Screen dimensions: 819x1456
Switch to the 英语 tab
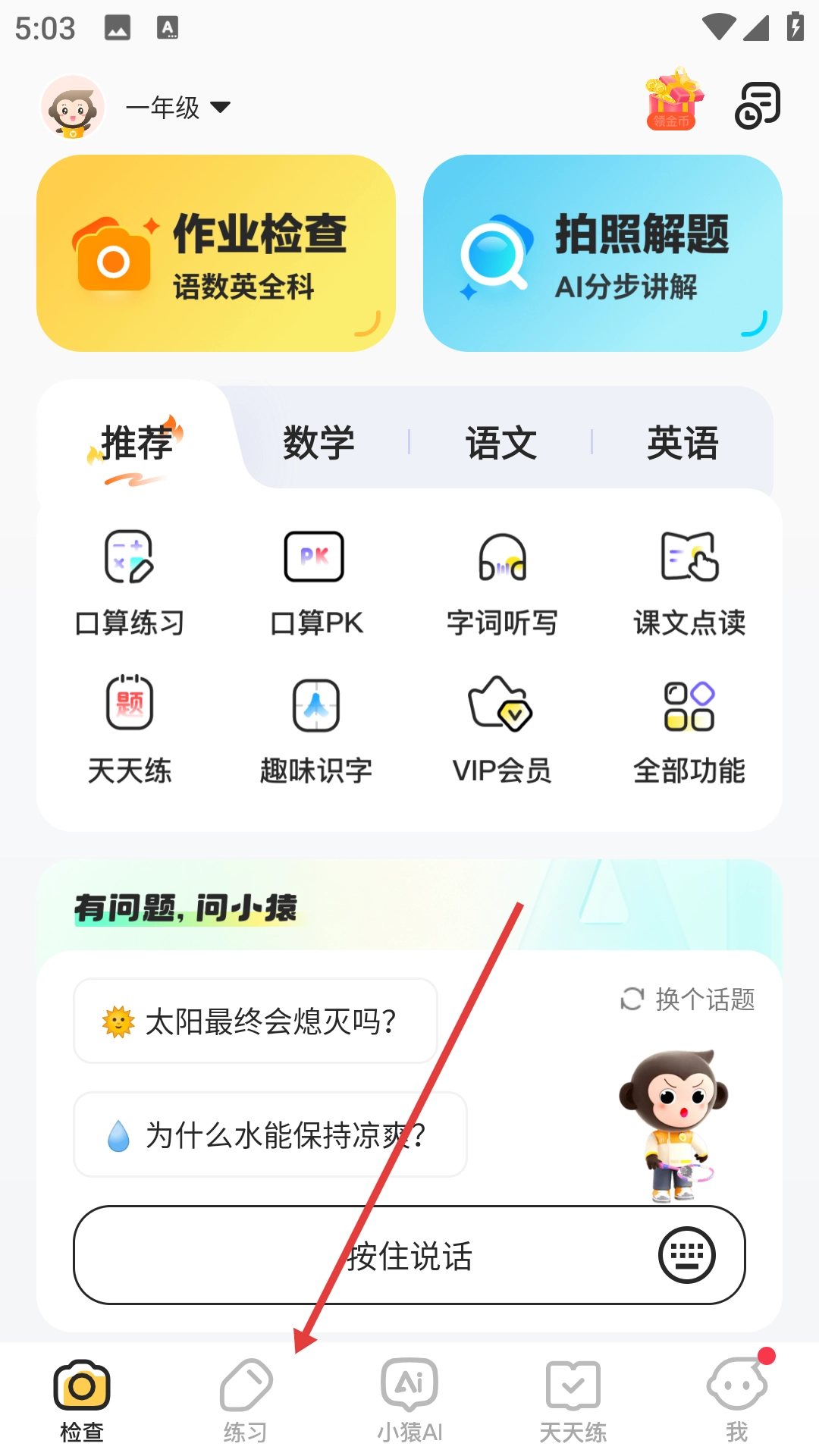pos(682,443)
